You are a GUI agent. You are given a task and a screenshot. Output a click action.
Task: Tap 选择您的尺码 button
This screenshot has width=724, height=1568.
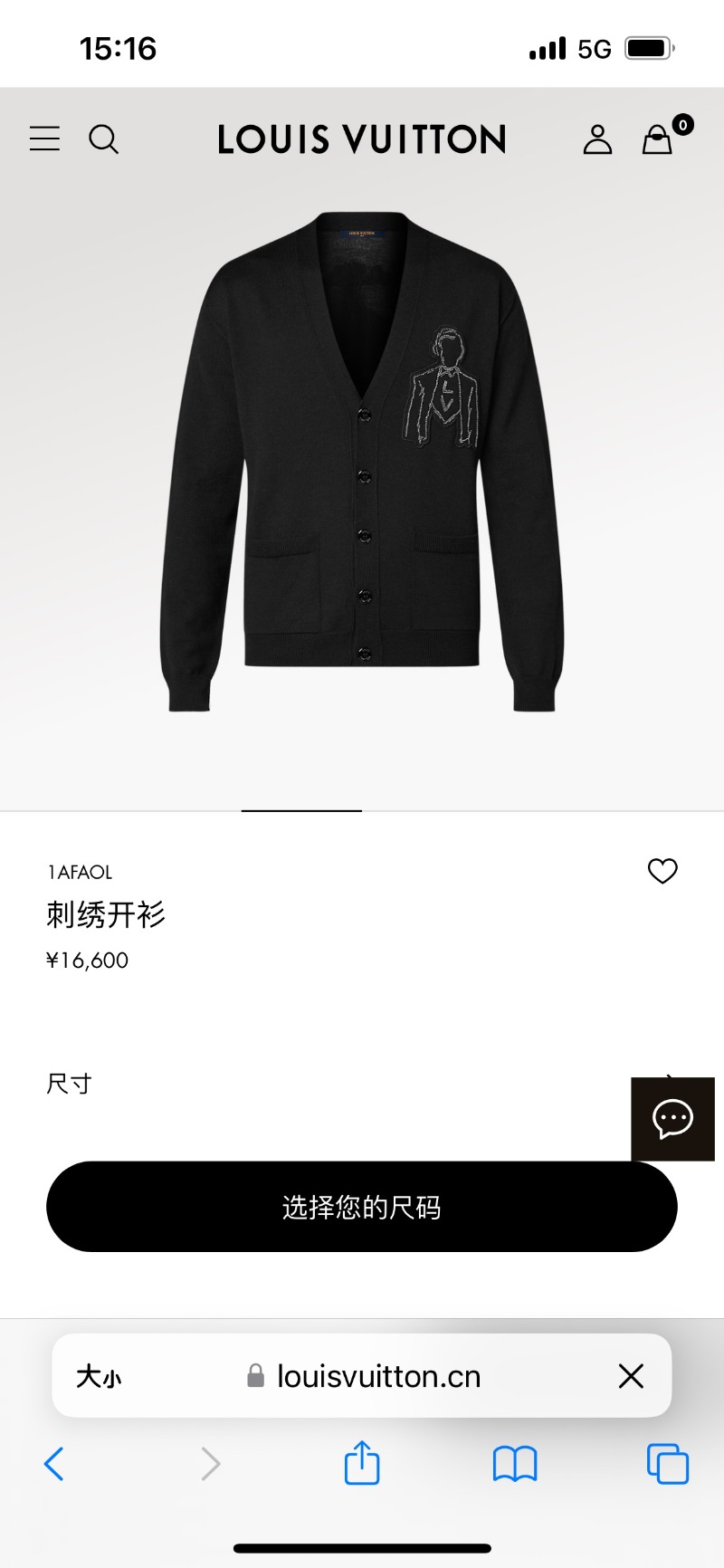(x=362, y=1207)
